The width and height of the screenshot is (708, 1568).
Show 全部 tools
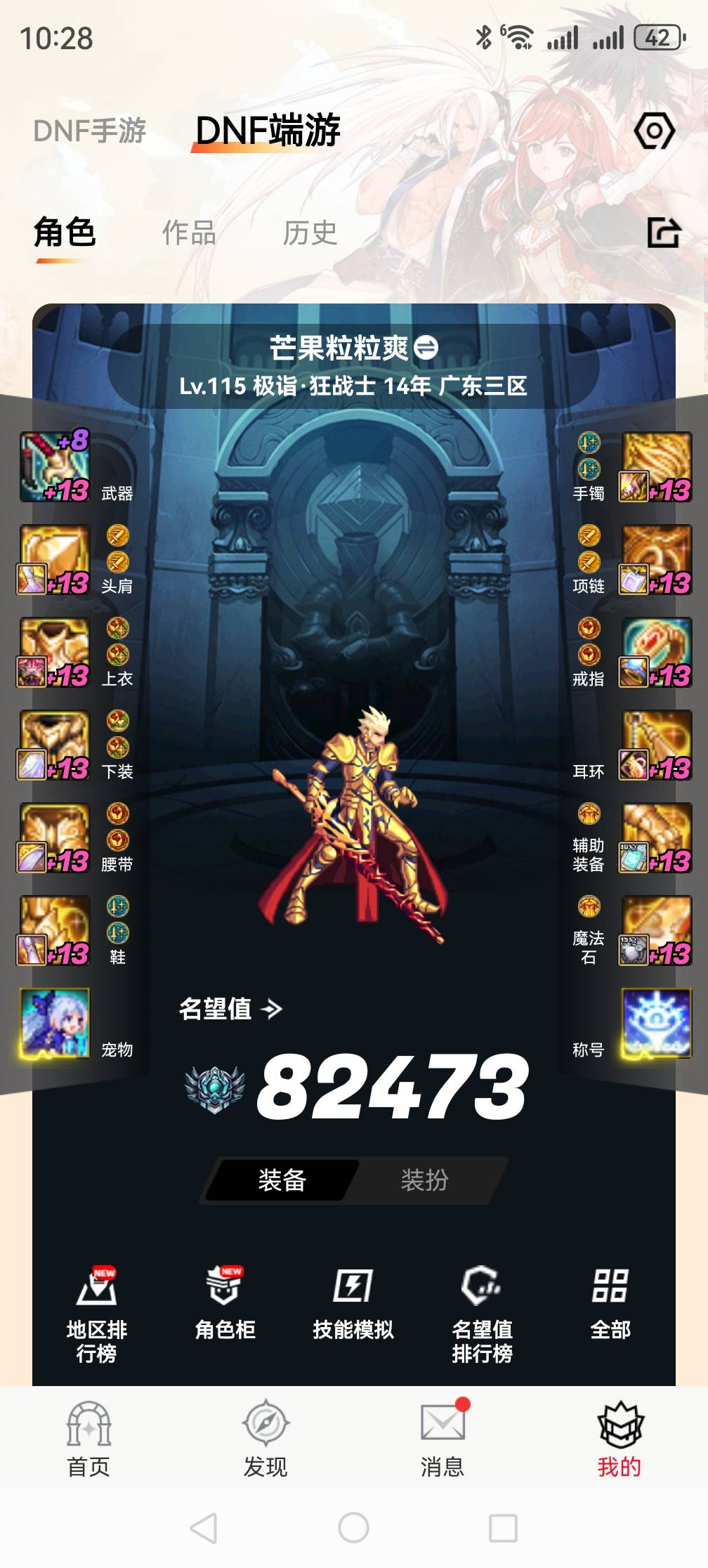tap(610, 1303)
